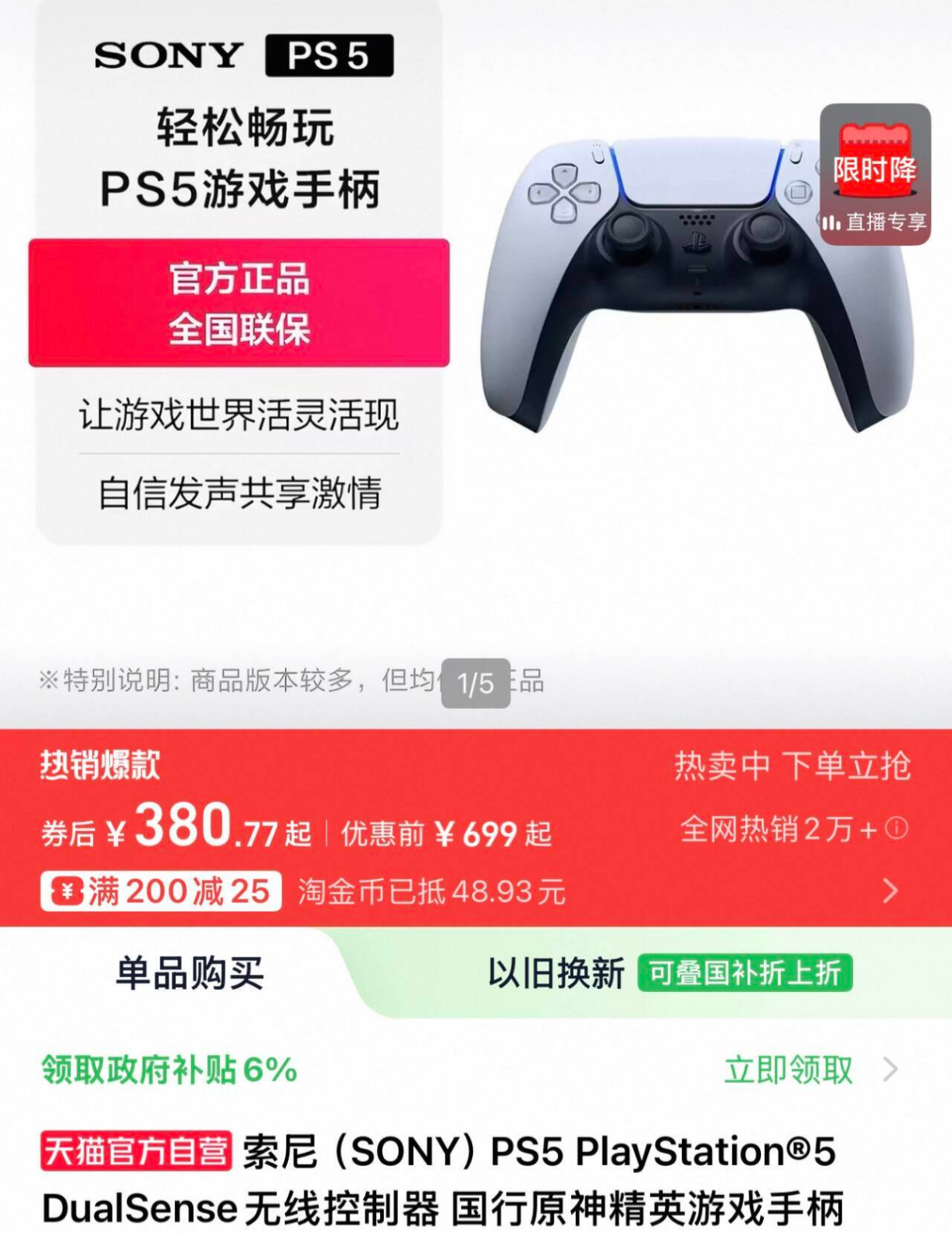This screenshot has width=952, height=1234.
Task: Open the 满200减25 coupon details
Action: click(161, 891)
